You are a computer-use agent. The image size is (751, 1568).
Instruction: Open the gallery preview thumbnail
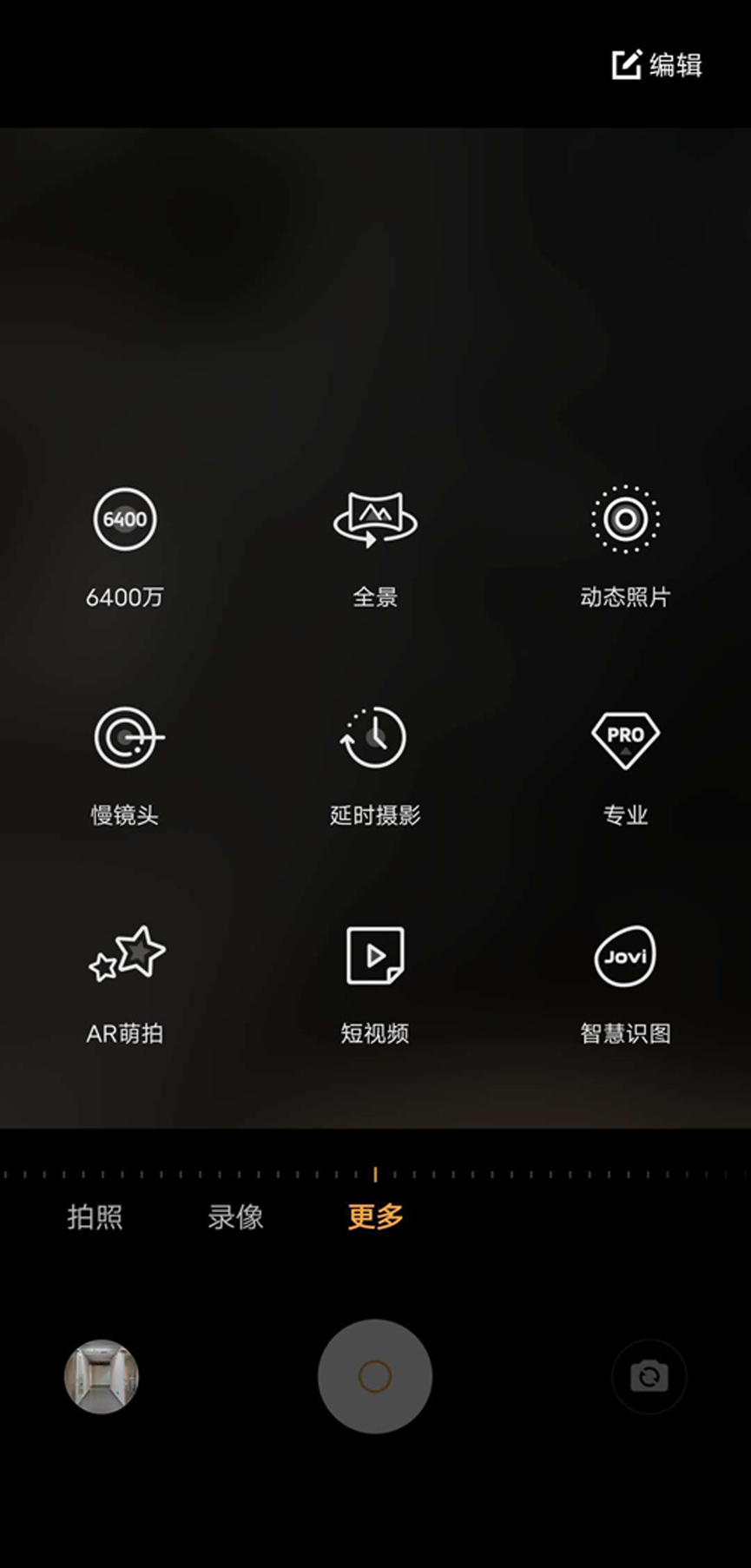tap(102, 1376)
